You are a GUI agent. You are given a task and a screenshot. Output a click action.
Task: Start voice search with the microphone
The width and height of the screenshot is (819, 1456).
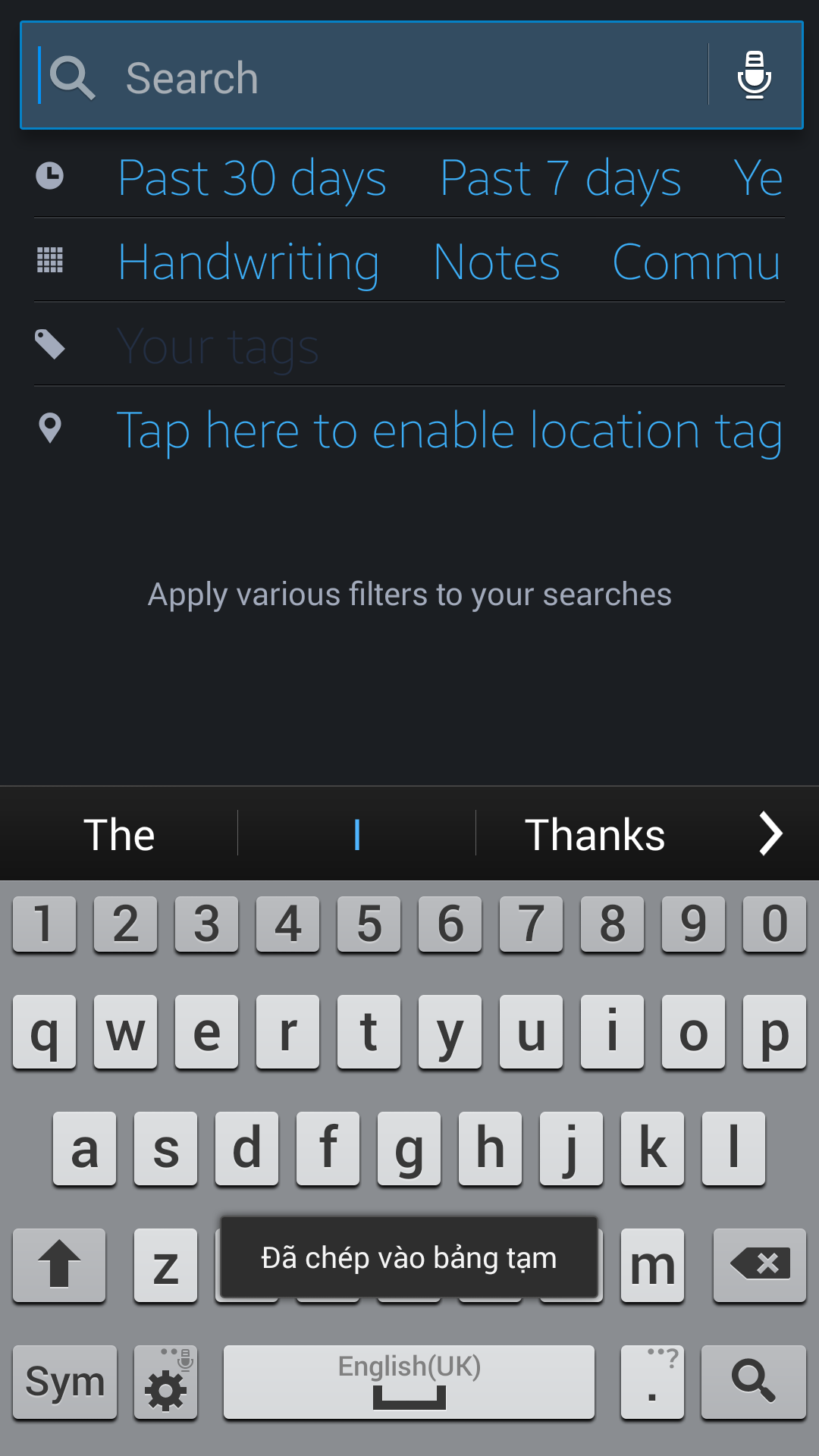click(755, 76)
